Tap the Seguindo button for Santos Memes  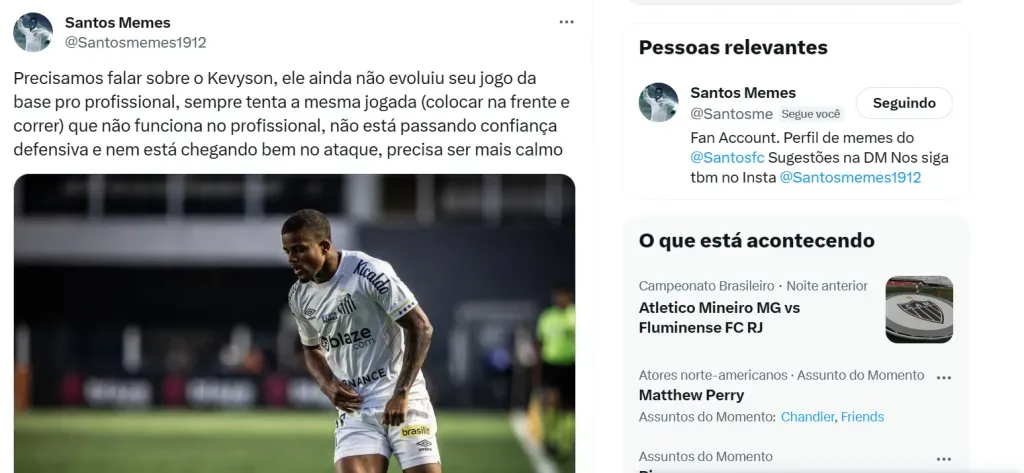point(904,103)
